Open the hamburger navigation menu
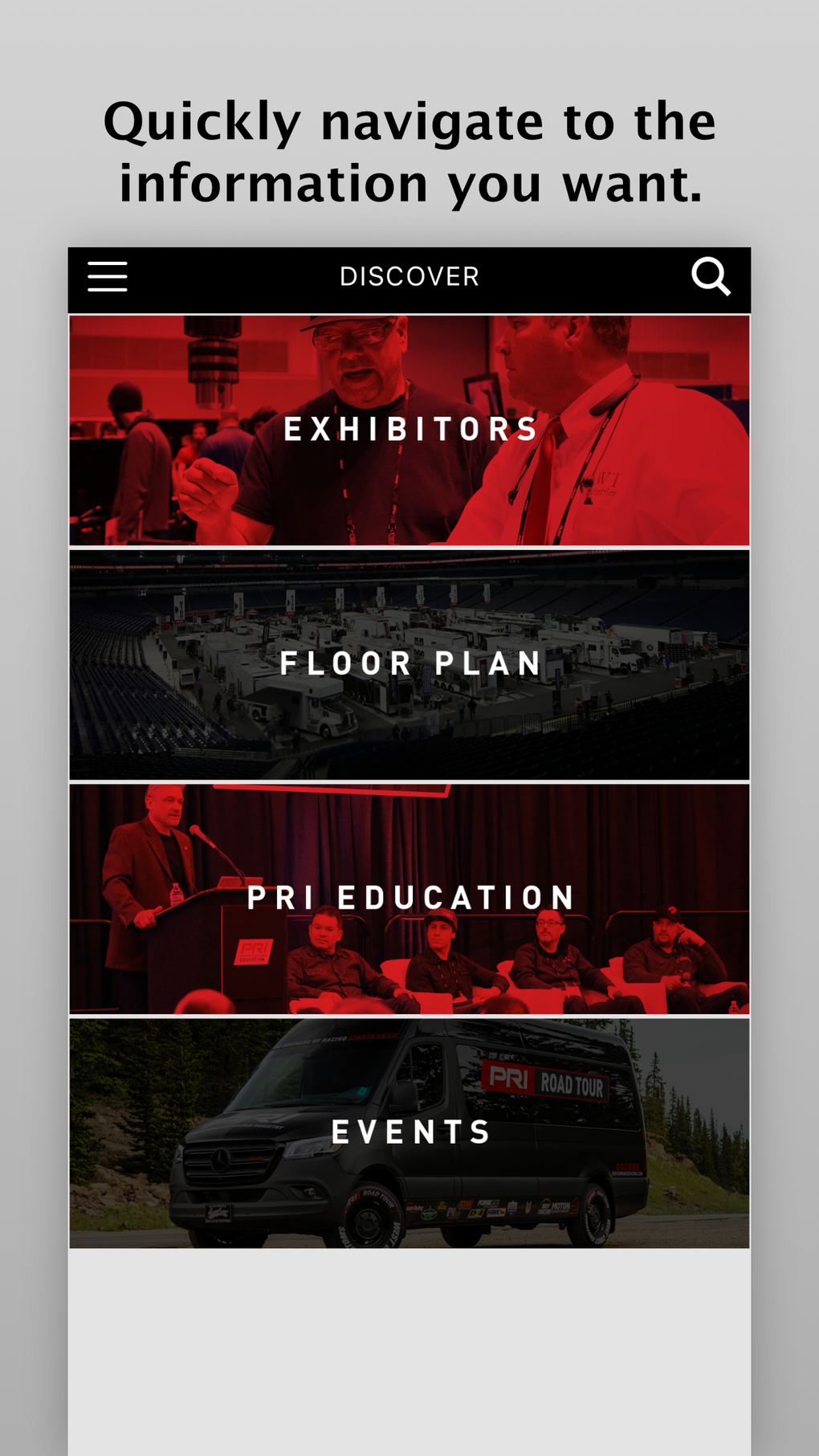 [x=106, y=276]
